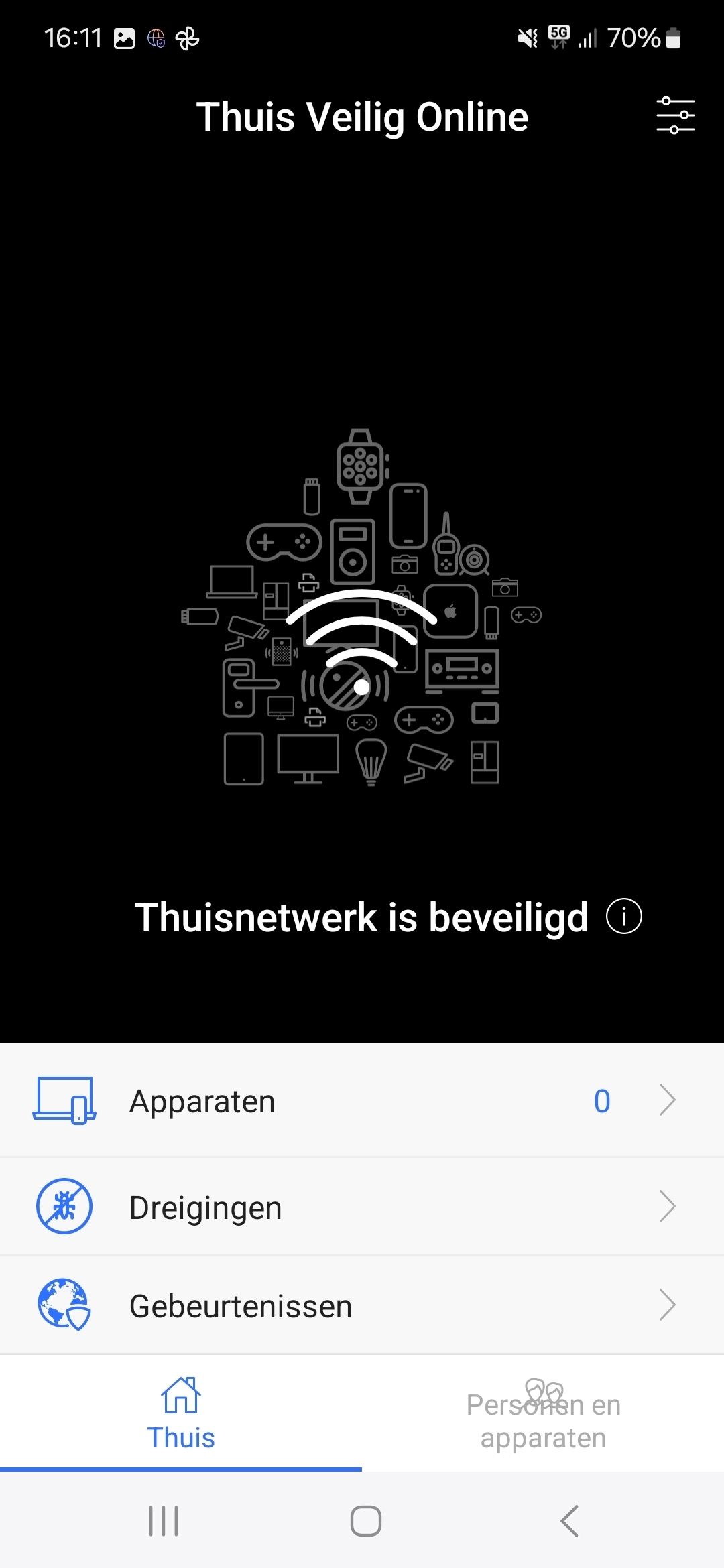The image size is (724, 1568).
Task: Go back with system back button
Action: coord(568,1520)
